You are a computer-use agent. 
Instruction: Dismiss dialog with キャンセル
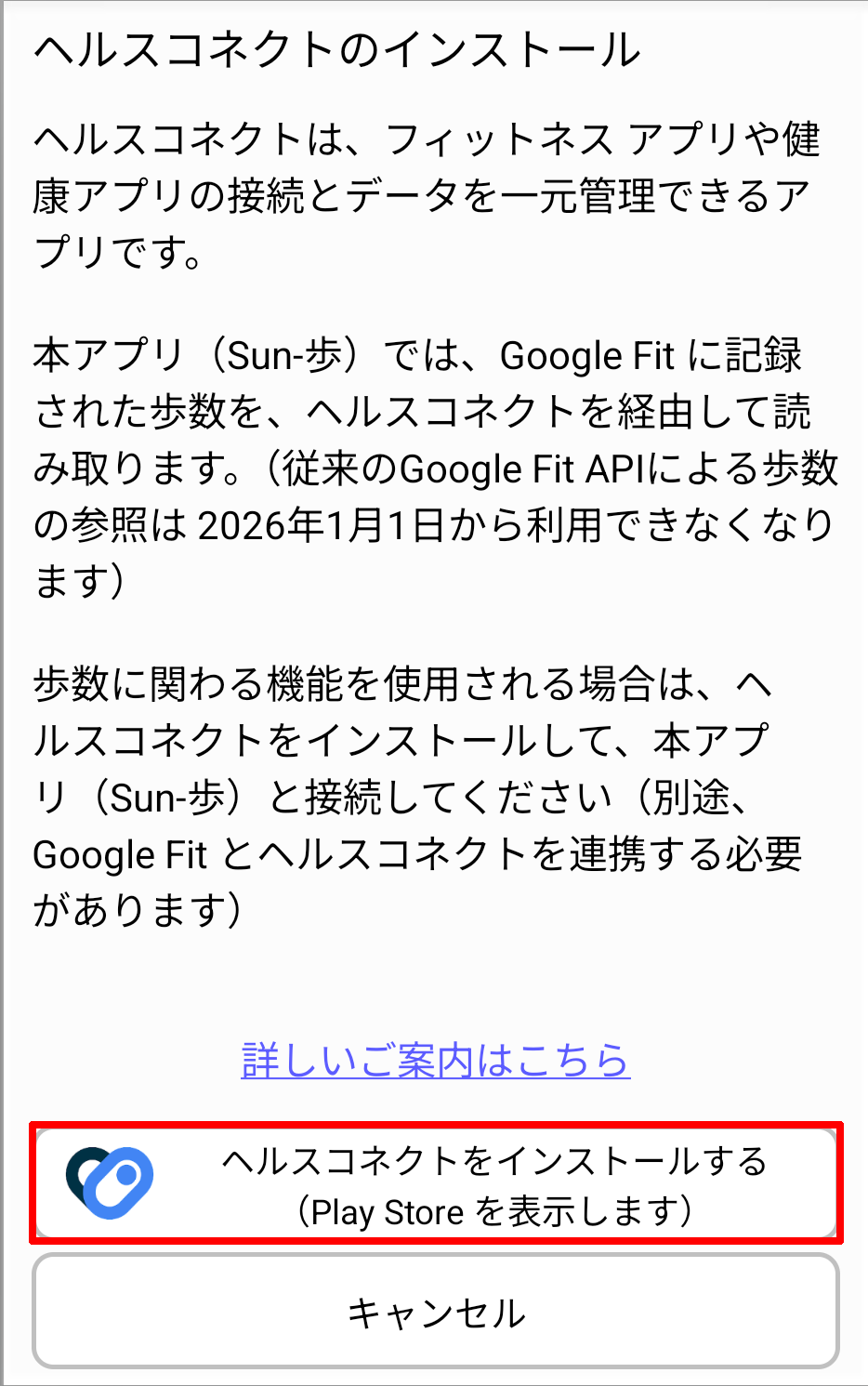[x=435, y=1312]
